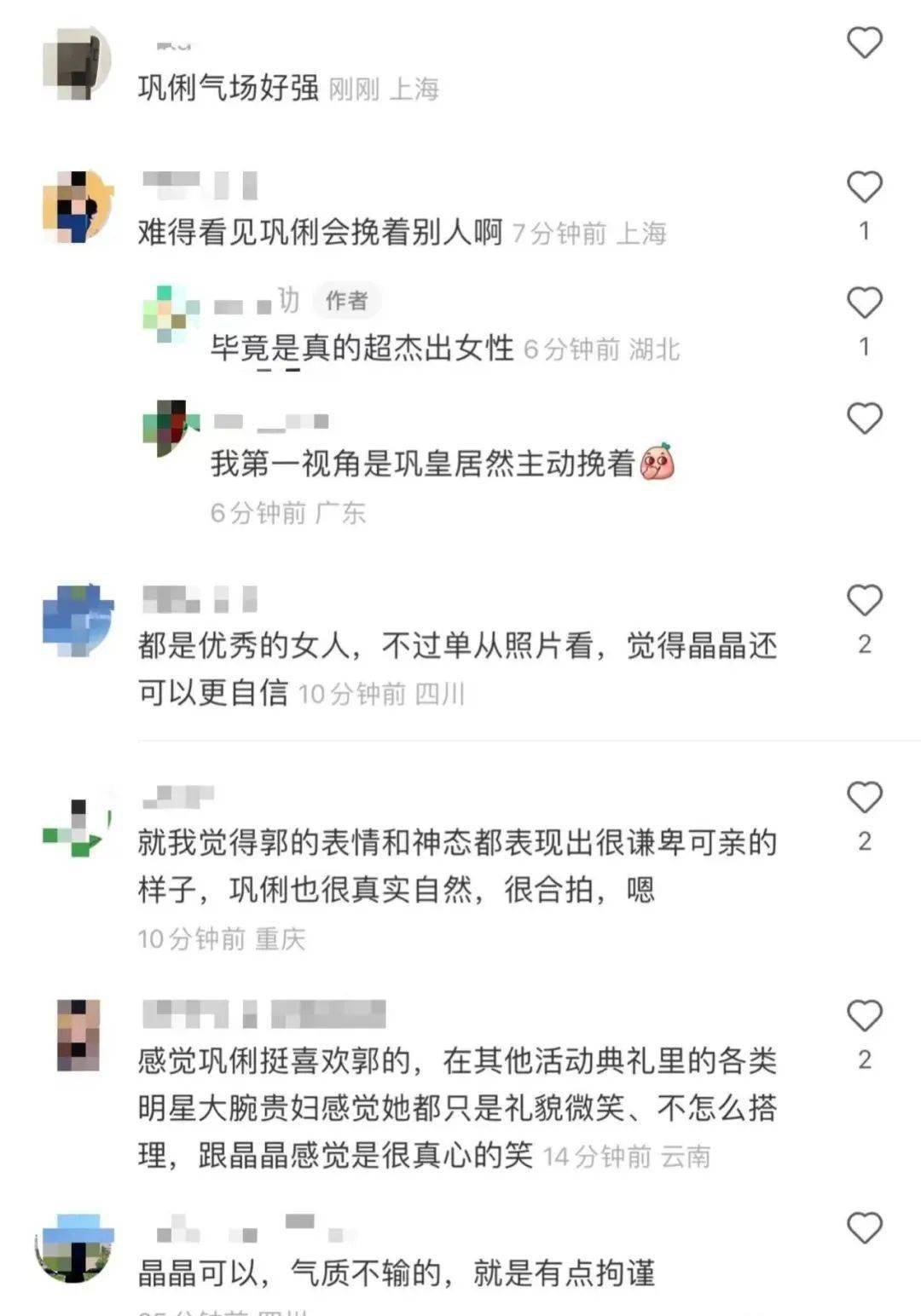Like the comment 晶晶可以，气质不输的
The width and height of the screenshot is (921, 1316).
(864, 1228)
